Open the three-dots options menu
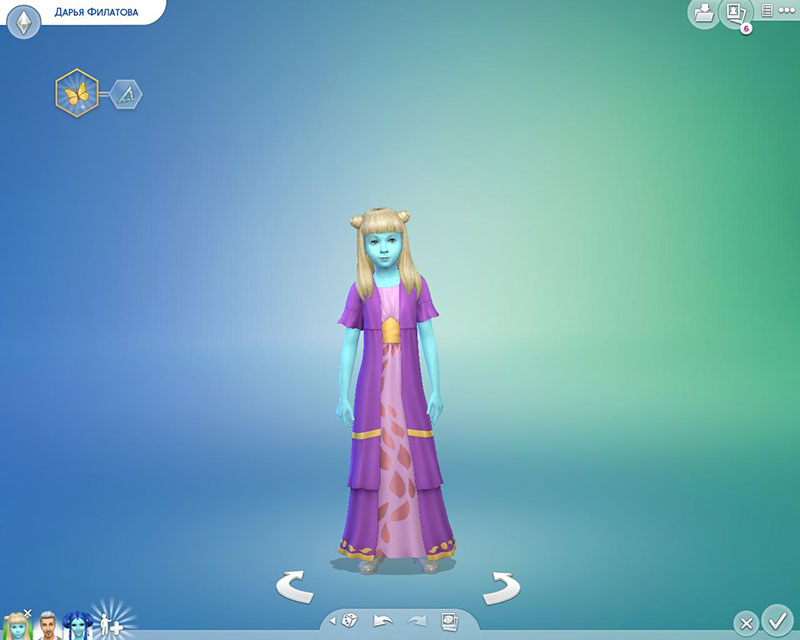 coord(787,11)
